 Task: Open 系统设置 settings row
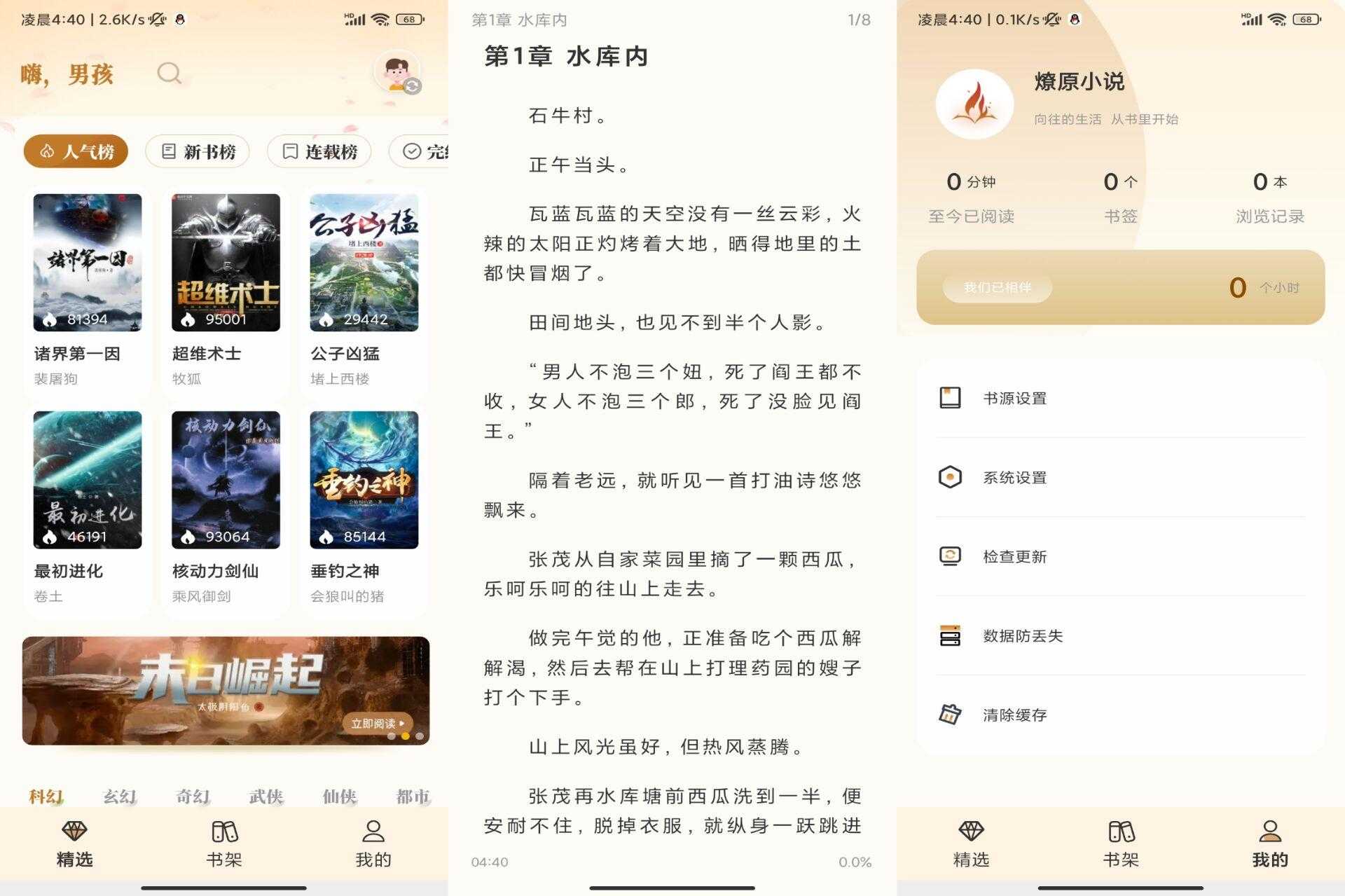pyautogui.click(x=1119, y=478)
